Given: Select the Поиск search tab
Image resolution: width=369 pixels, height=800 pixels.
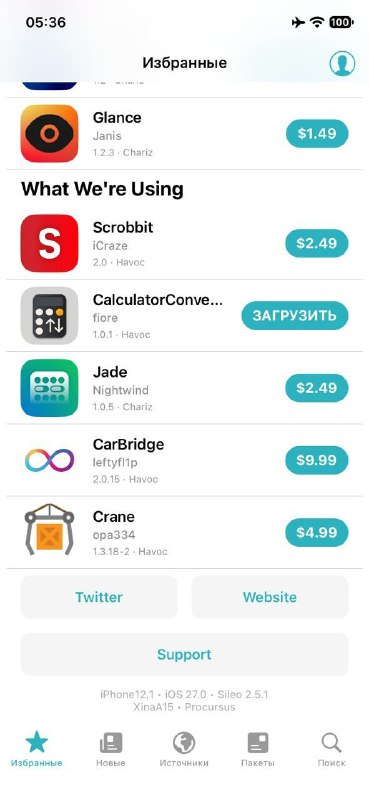Looking at the screenshot, I should 332,749.
